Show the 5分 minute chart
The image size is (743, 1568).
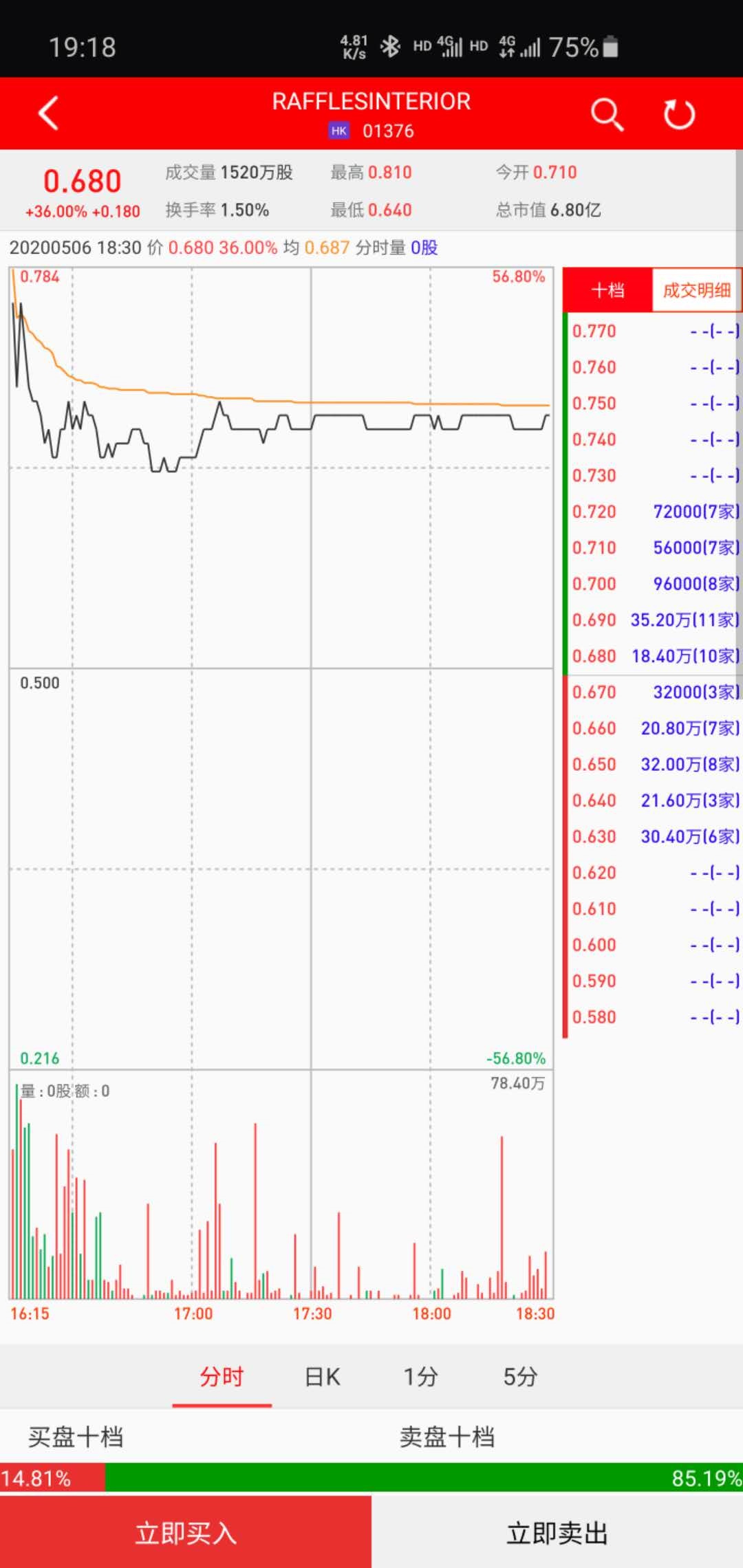pyautogui.click(x=520, y=1377)
